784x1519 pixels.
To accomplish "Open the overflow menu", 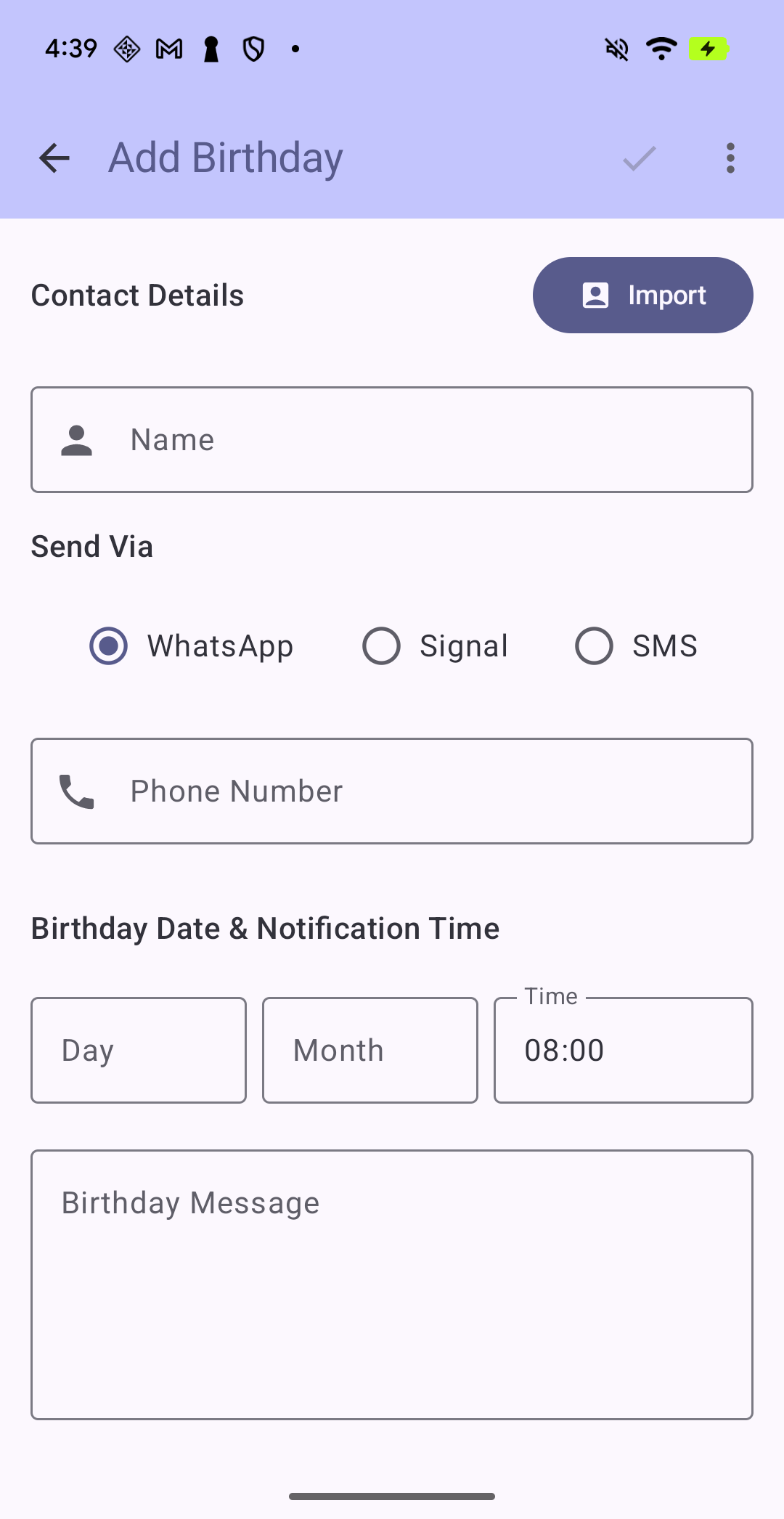I will pyautogui.click(x=730, y=158).
